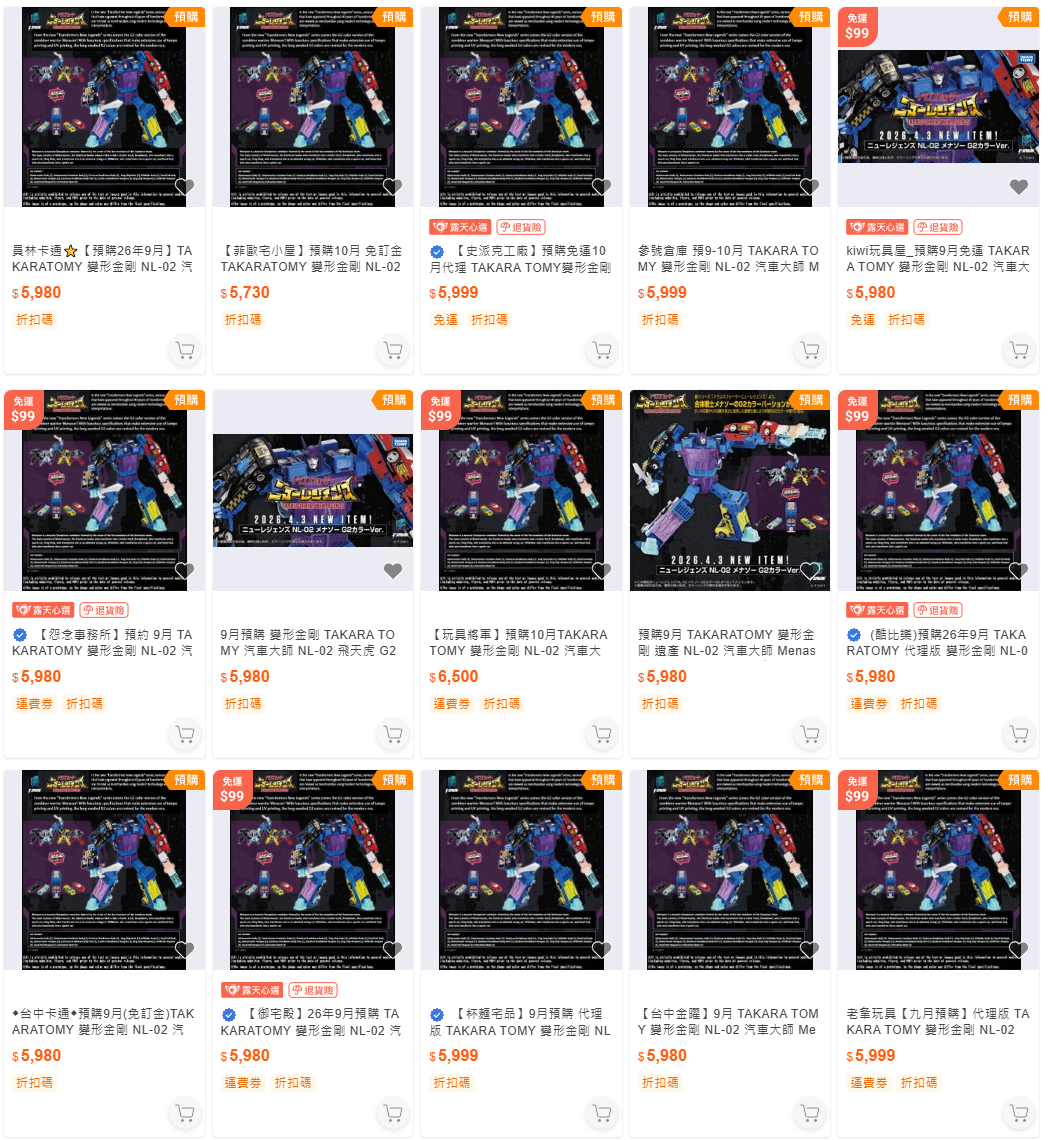Open 9月預購 飛天虎 G2 product card
The height and width of the screenshot is (1140, 1052).
(312, 642)
